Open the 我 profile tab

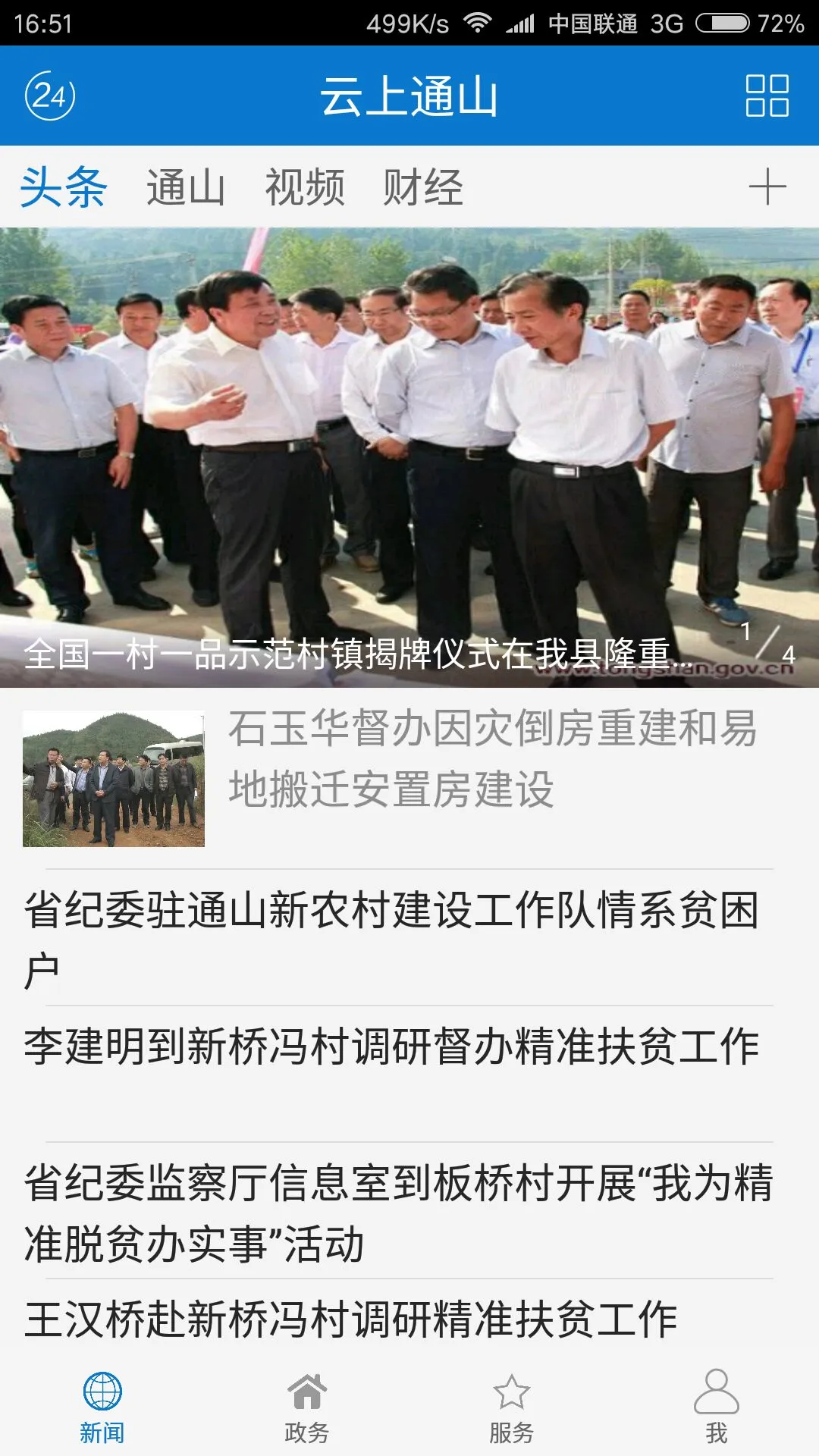[x=716, y=1407]
